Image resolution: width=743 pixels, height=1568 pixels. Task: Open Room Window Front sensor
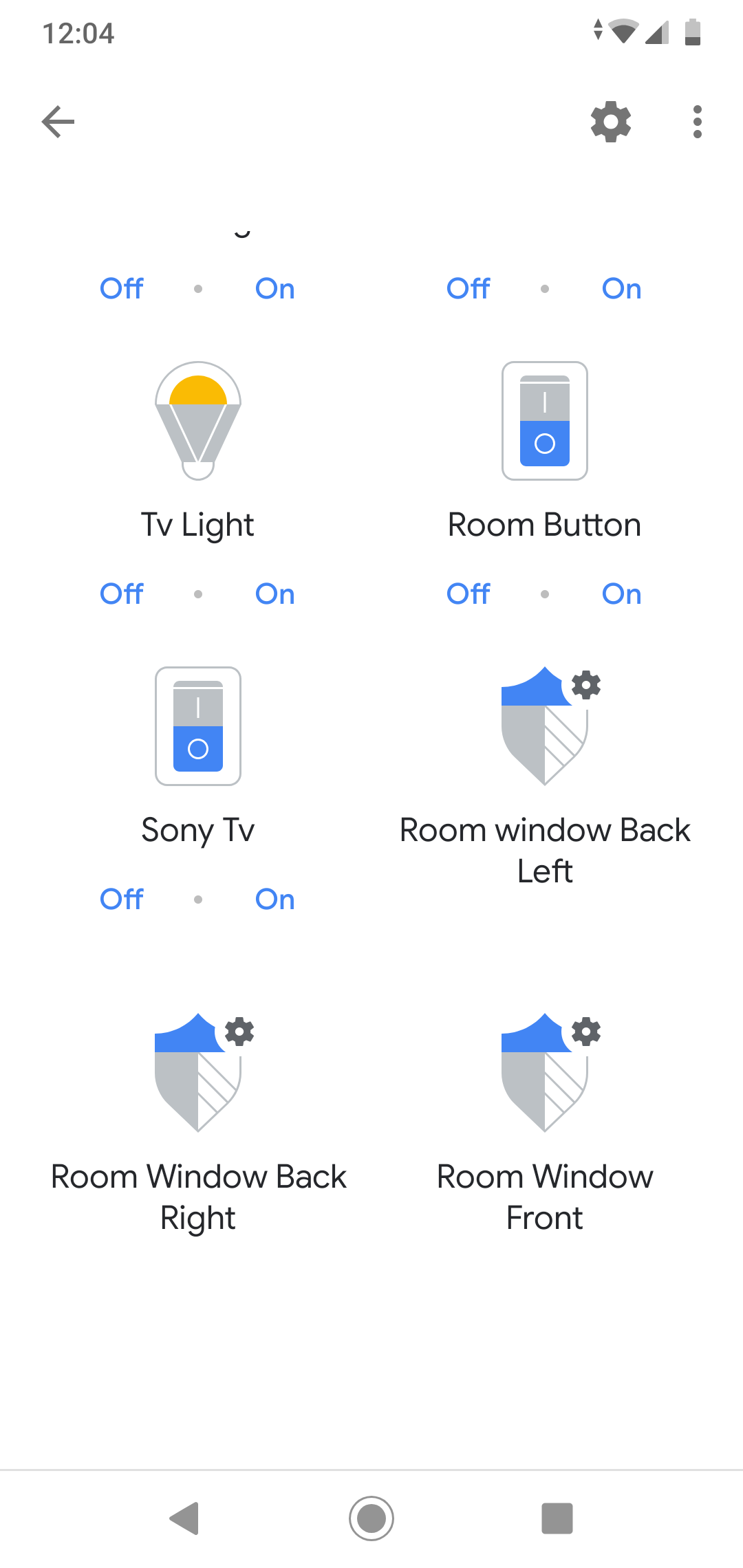545,1073
